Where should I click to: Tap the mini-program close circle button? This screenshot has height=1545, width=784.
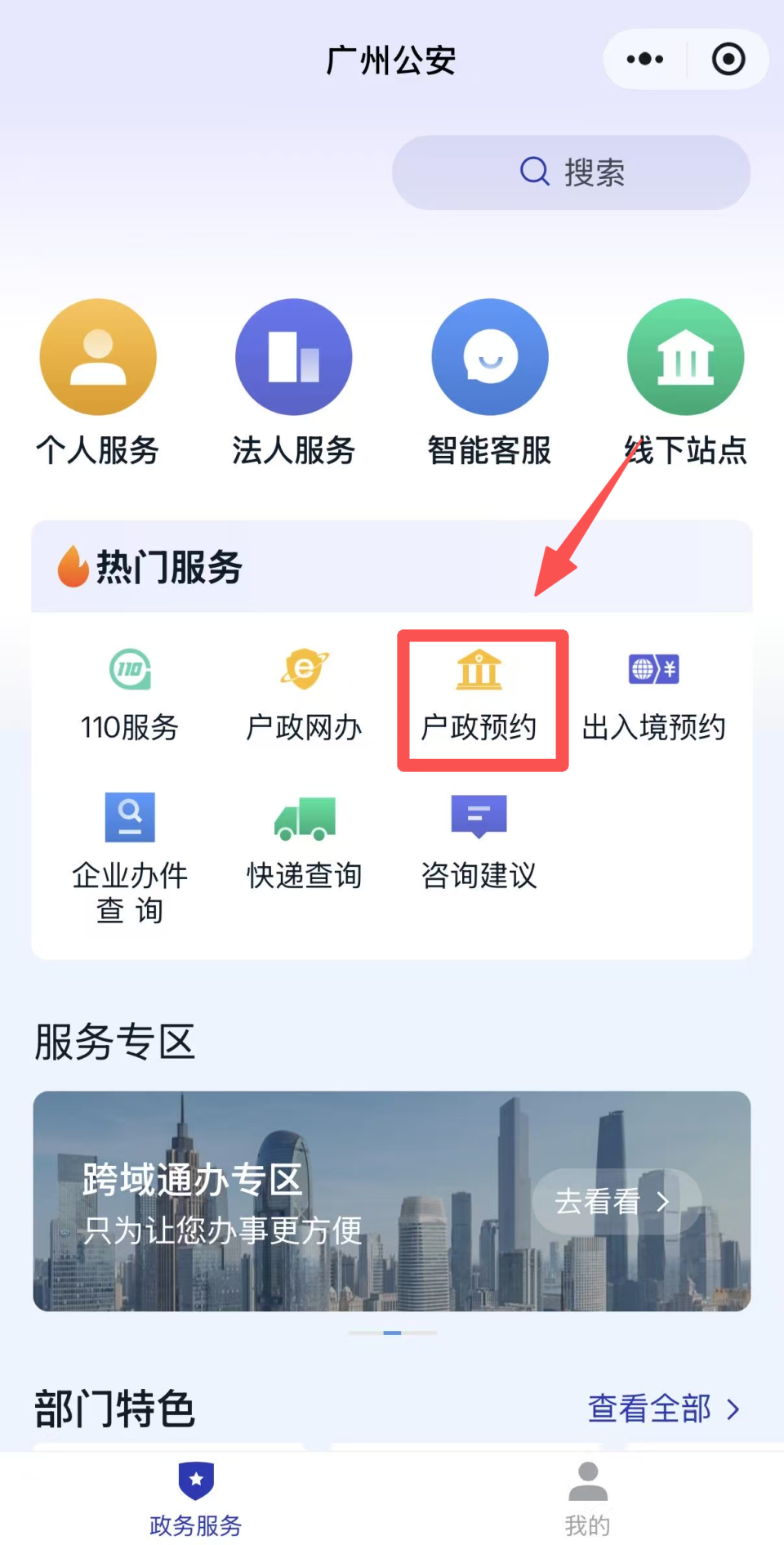728,58
